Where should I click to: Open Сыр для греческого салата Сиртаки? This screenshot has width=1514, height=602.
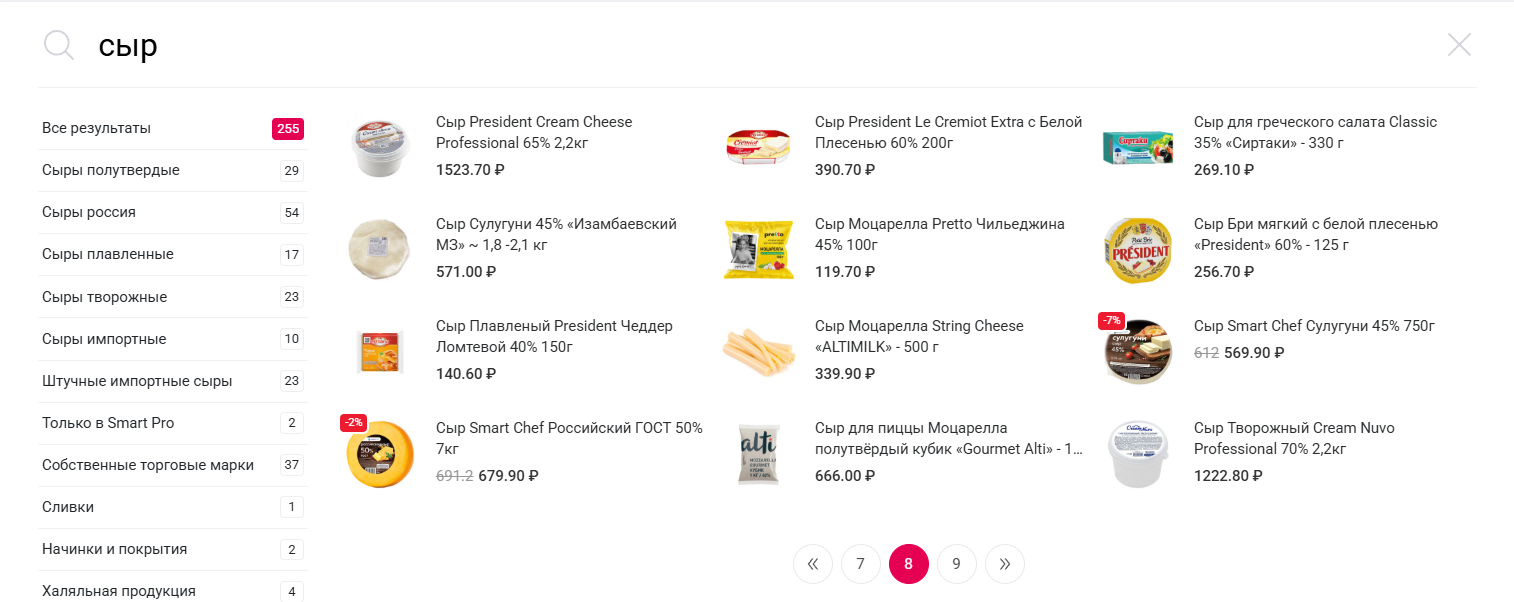(x=1315, y=133)
